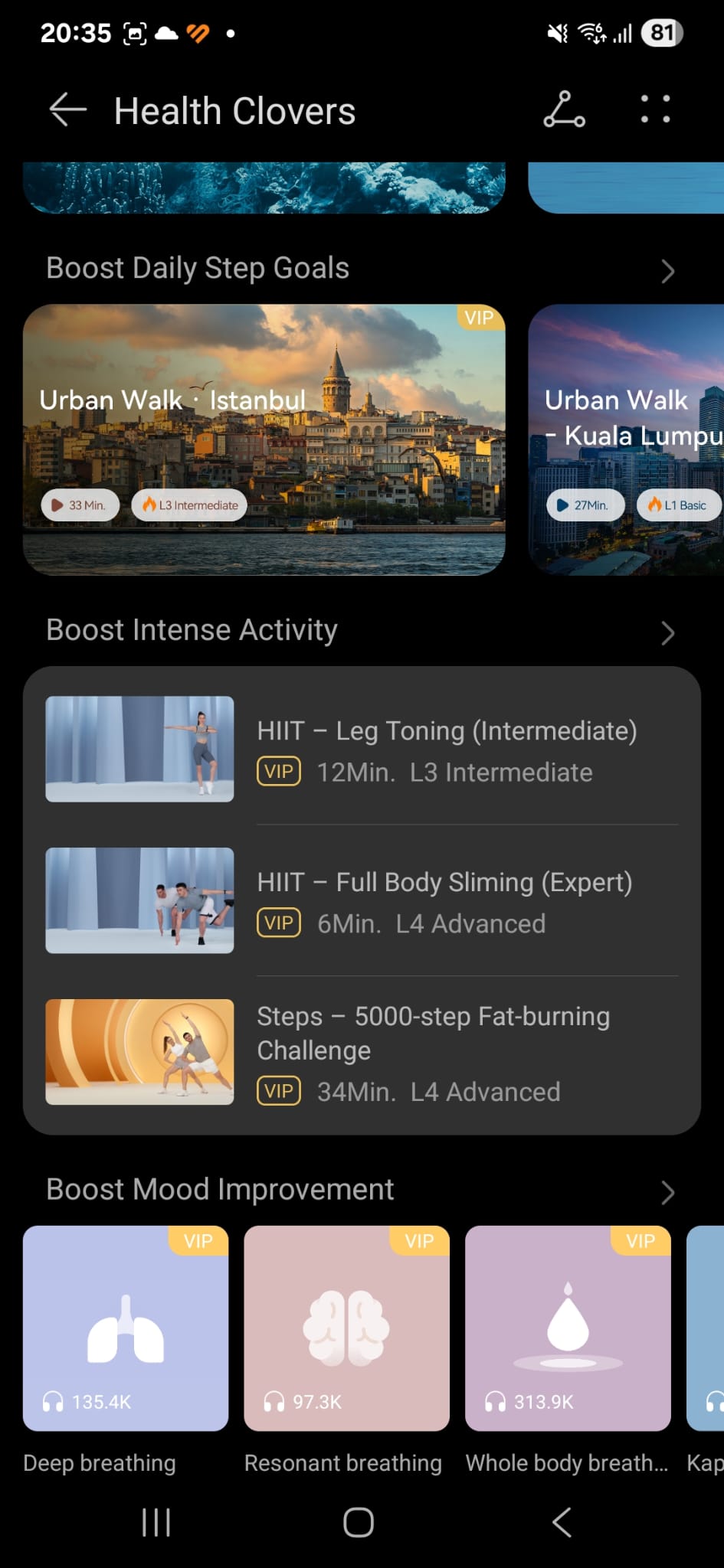
Task: Expand Boost Mood Improvement section
Action: click(x=667, y=1192)
